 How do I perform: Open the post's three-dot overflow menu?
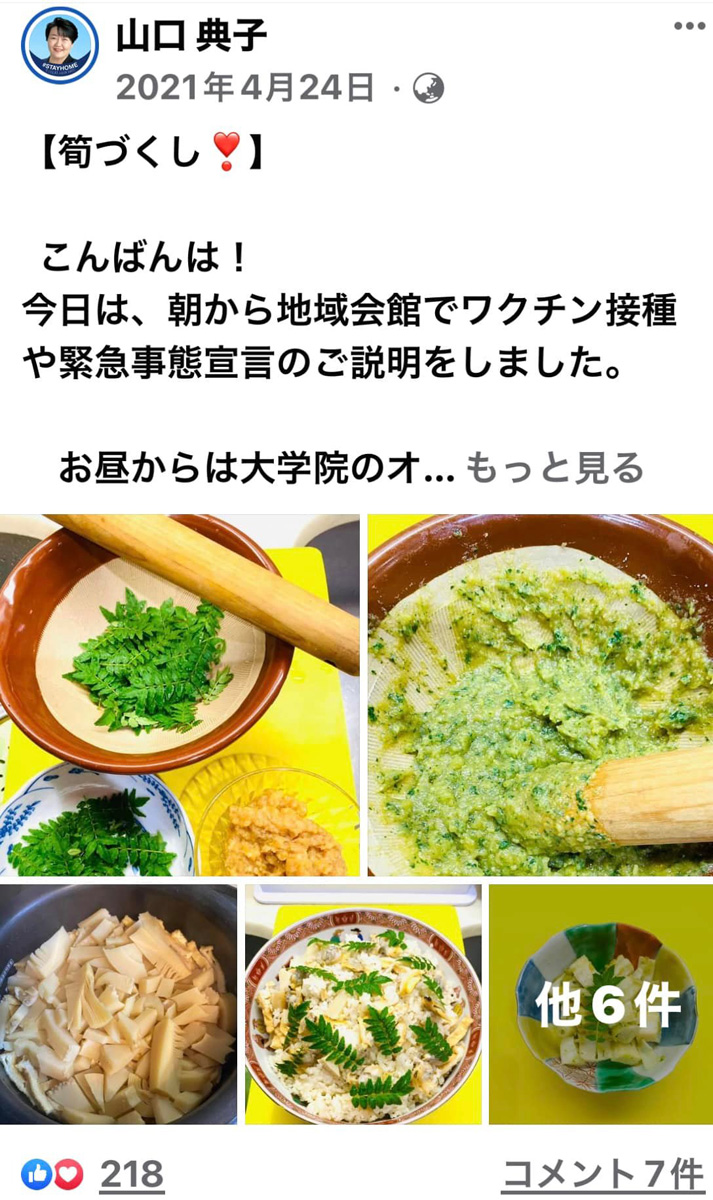coord(688,26)
